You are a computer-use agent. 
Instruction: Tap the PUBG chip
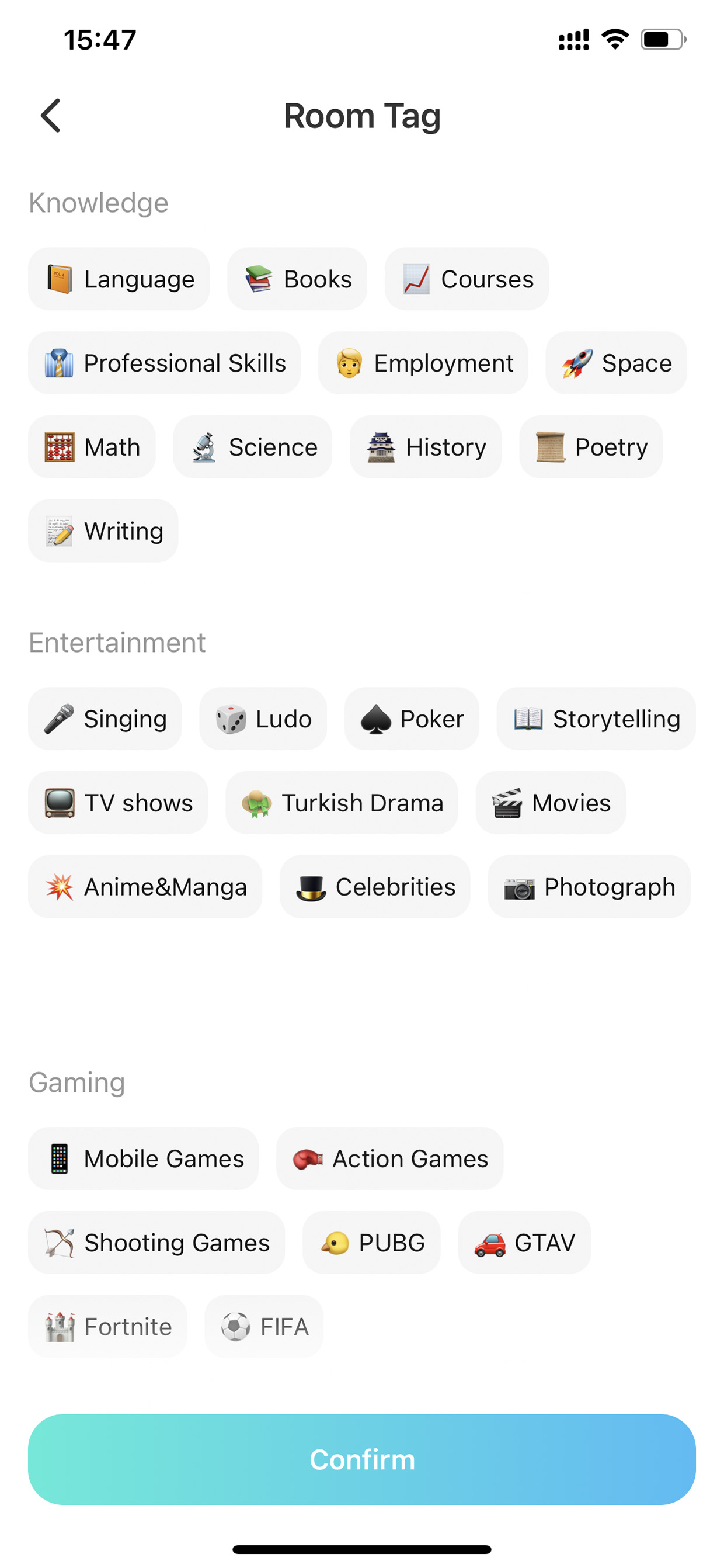coord(371,1243)
